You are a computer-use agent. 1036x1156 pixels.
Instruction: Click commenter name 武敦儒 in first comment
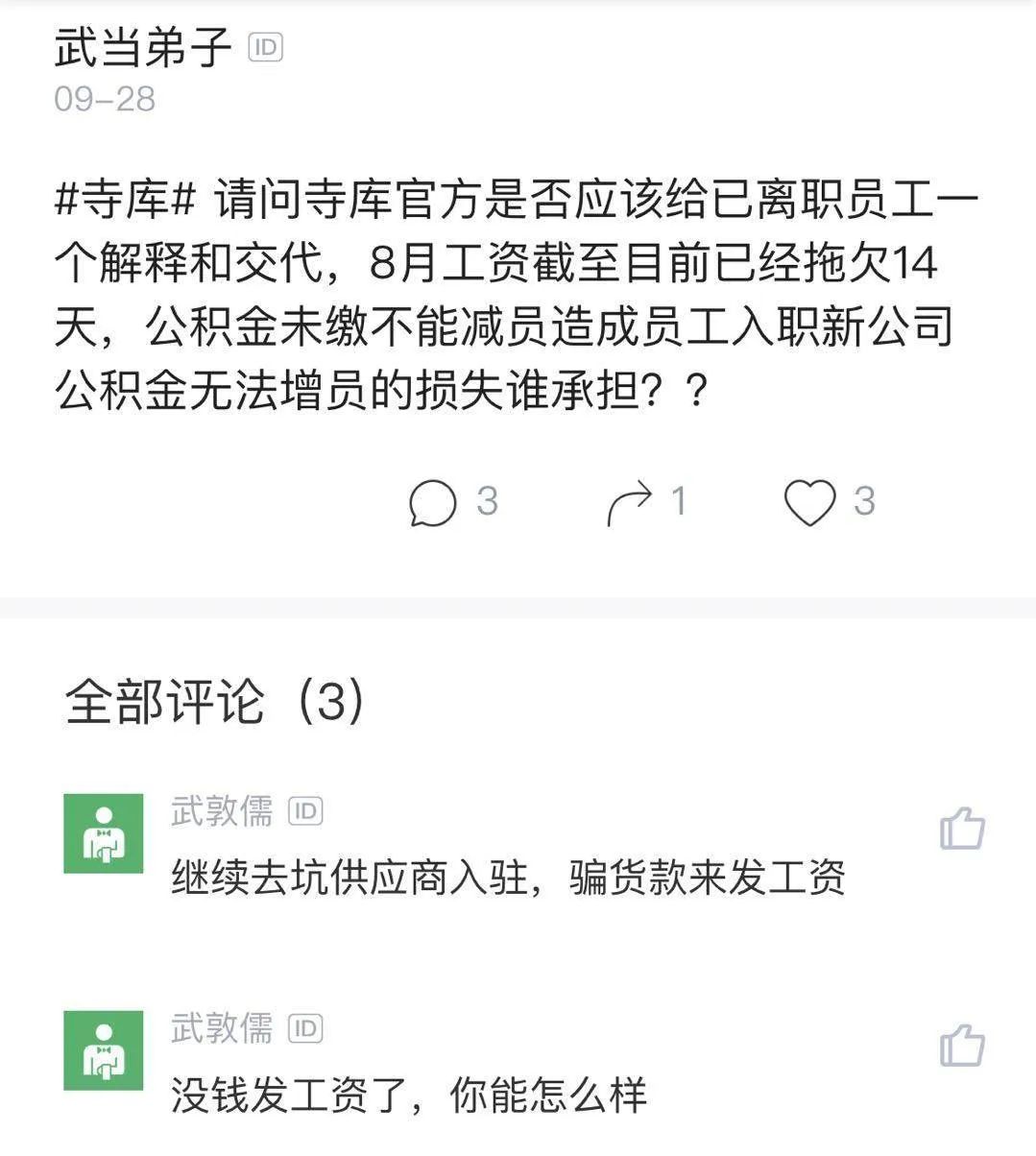223,811
